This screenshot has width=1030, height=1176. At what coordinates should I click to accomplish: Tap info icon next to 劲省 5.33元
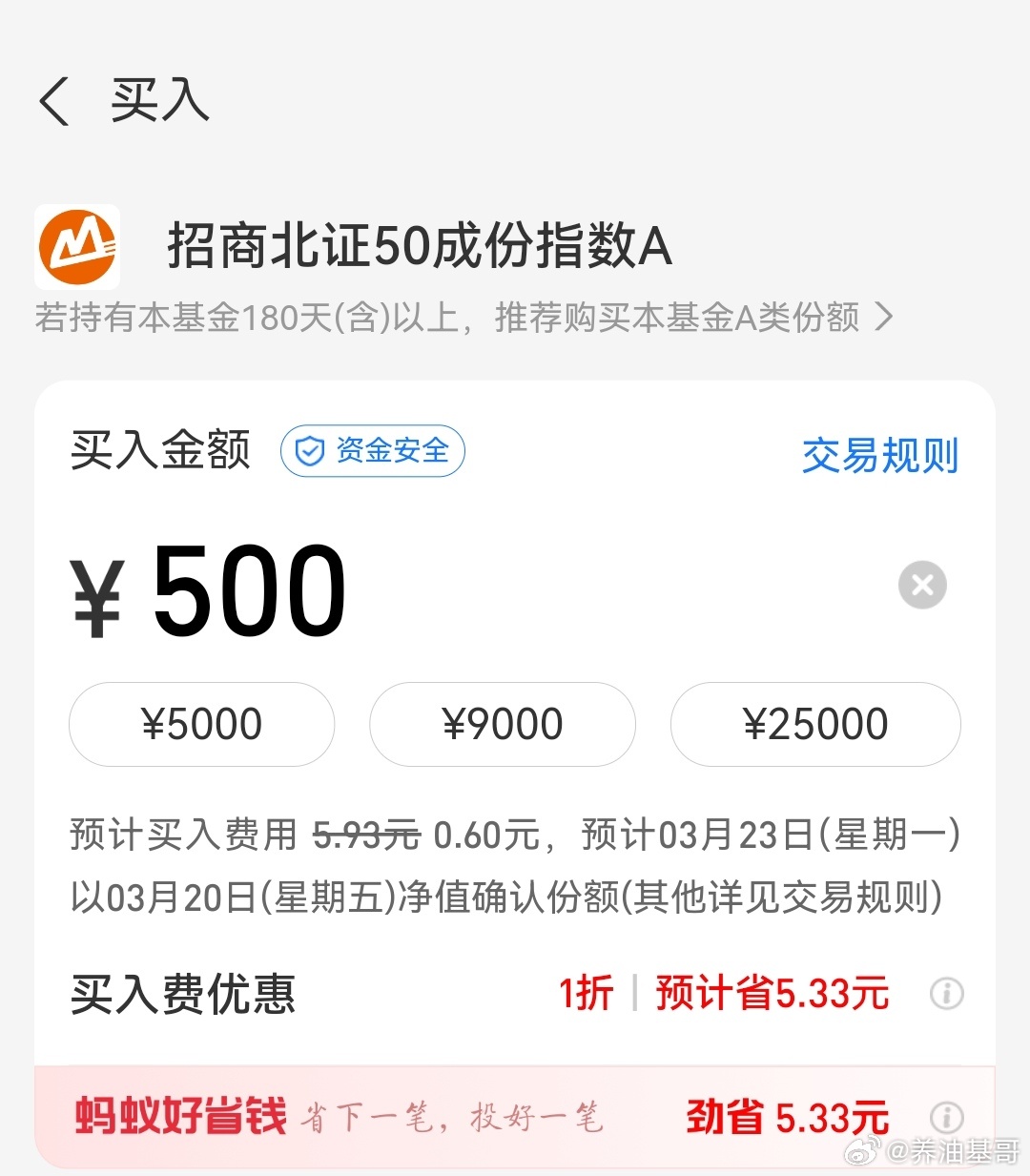click(945, 1117)
